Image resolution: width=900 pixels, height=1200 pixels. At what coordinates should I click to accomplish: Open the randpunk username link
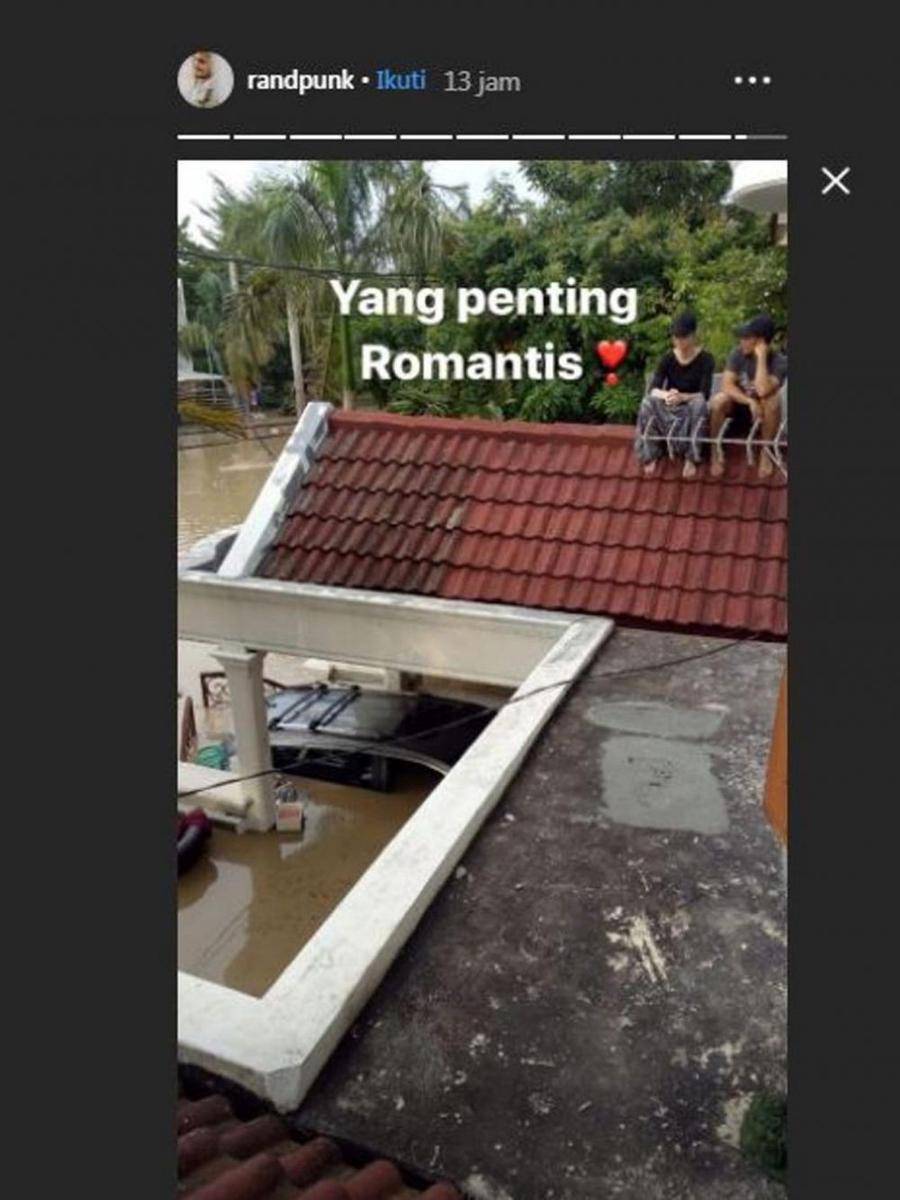[x=300, y=81]
